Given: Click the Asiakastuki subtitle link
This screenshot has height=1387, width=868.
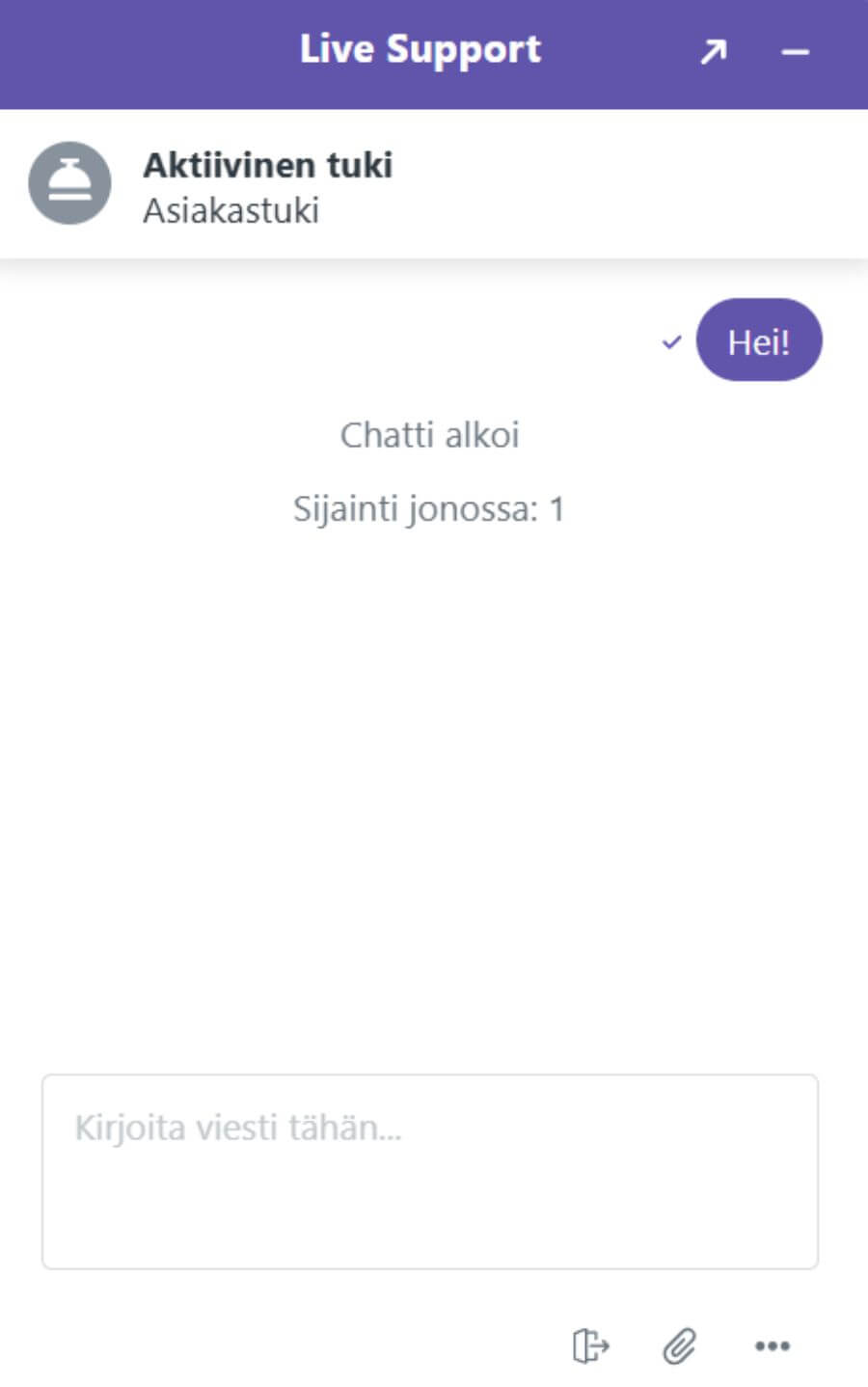Looking at the screenshot, I should click(x=231, y=210).
